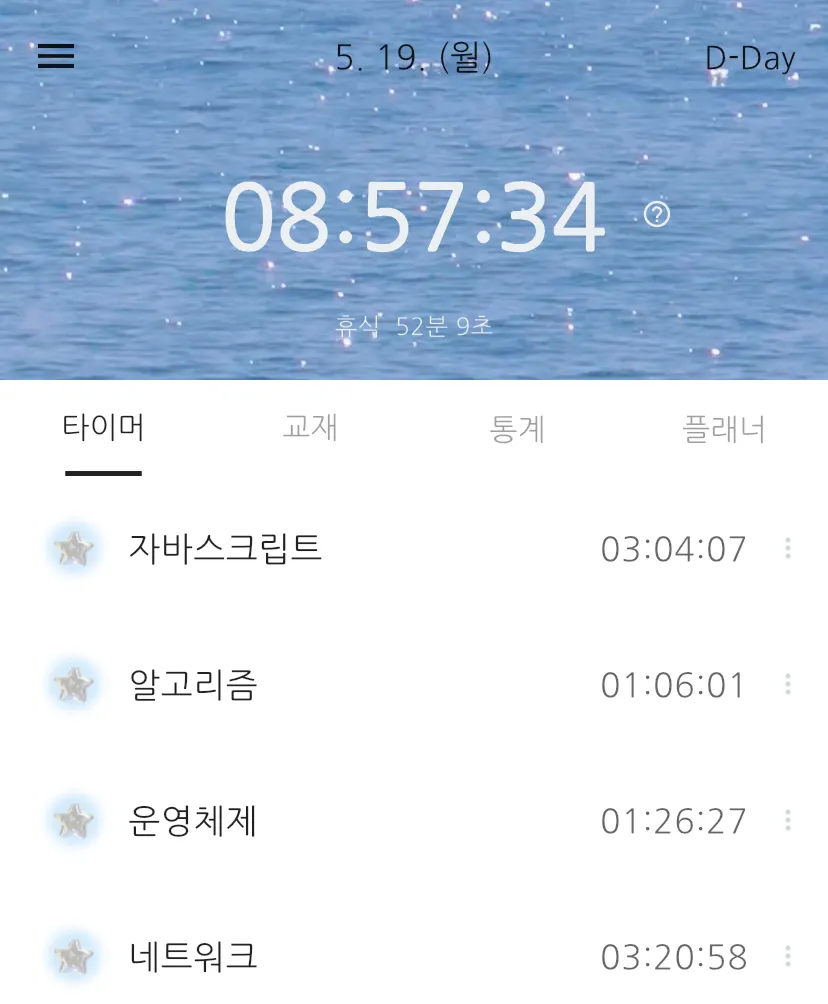Open the D-Day settings
This screenshot has width=828, height=1004.
(x=750, y=59)
